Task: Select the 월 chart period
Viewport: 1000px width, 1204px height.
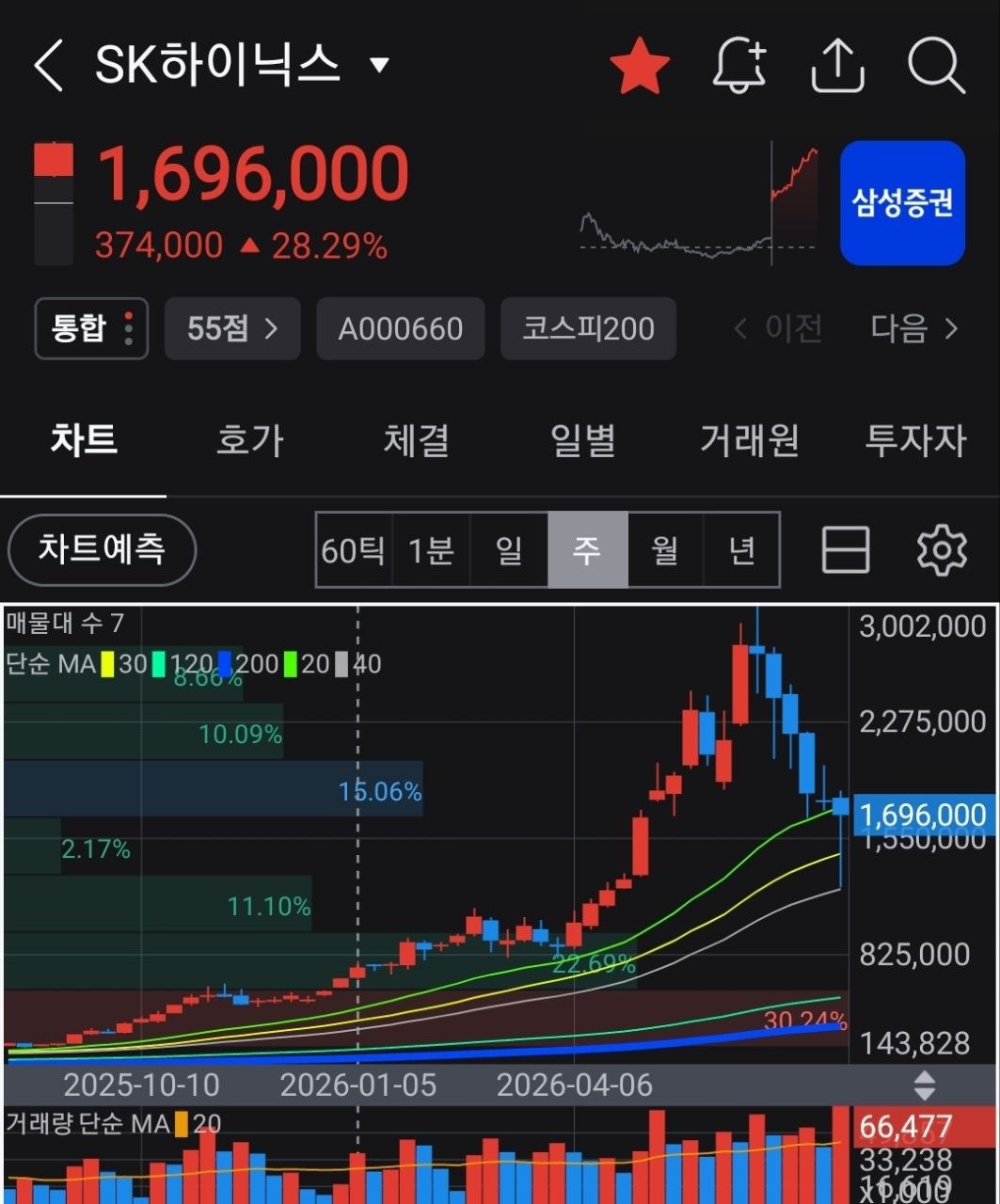Action: pos(665,550)
